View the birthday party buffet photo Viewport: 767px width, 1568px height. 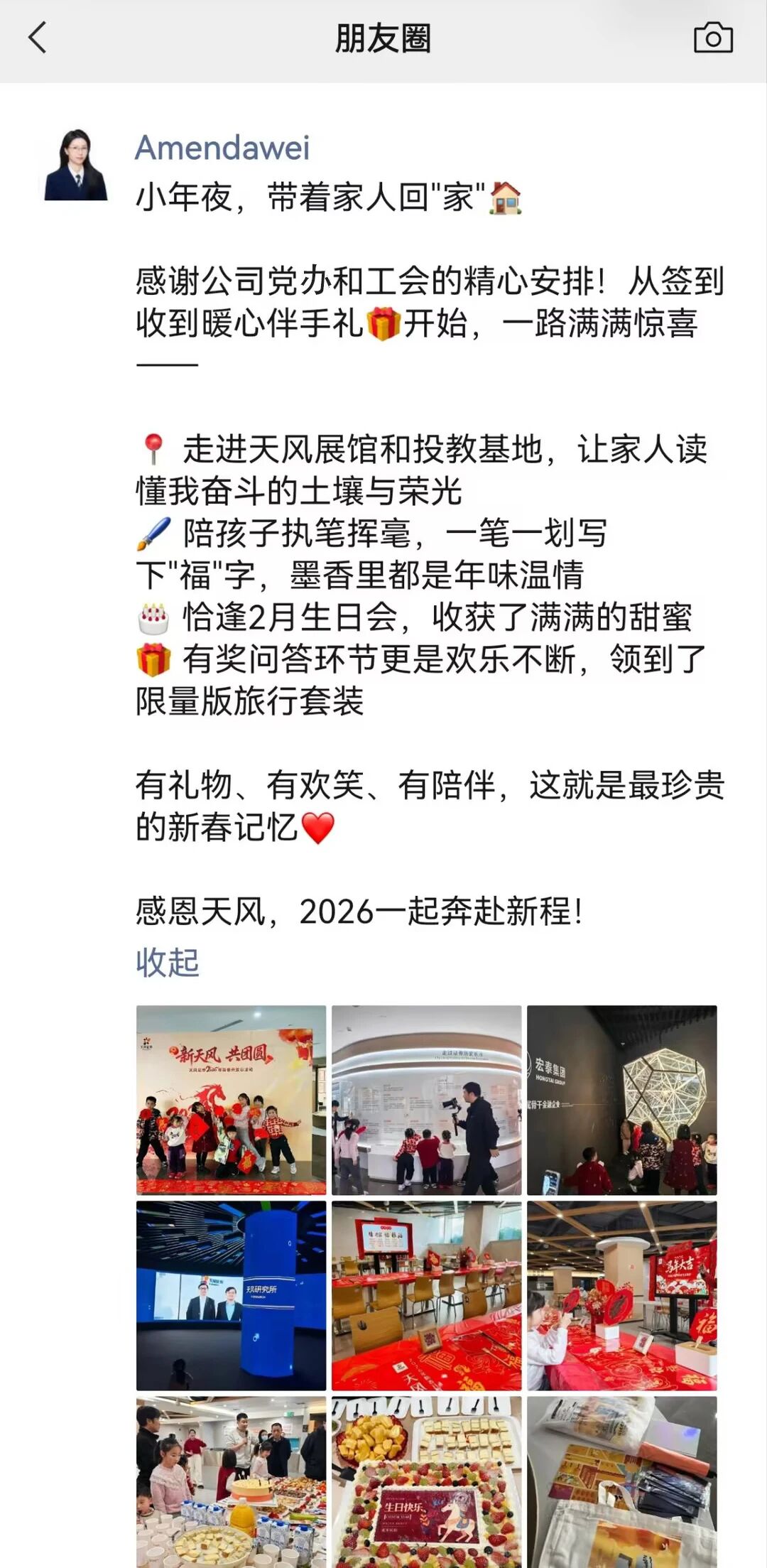[x=231, y=1481]
